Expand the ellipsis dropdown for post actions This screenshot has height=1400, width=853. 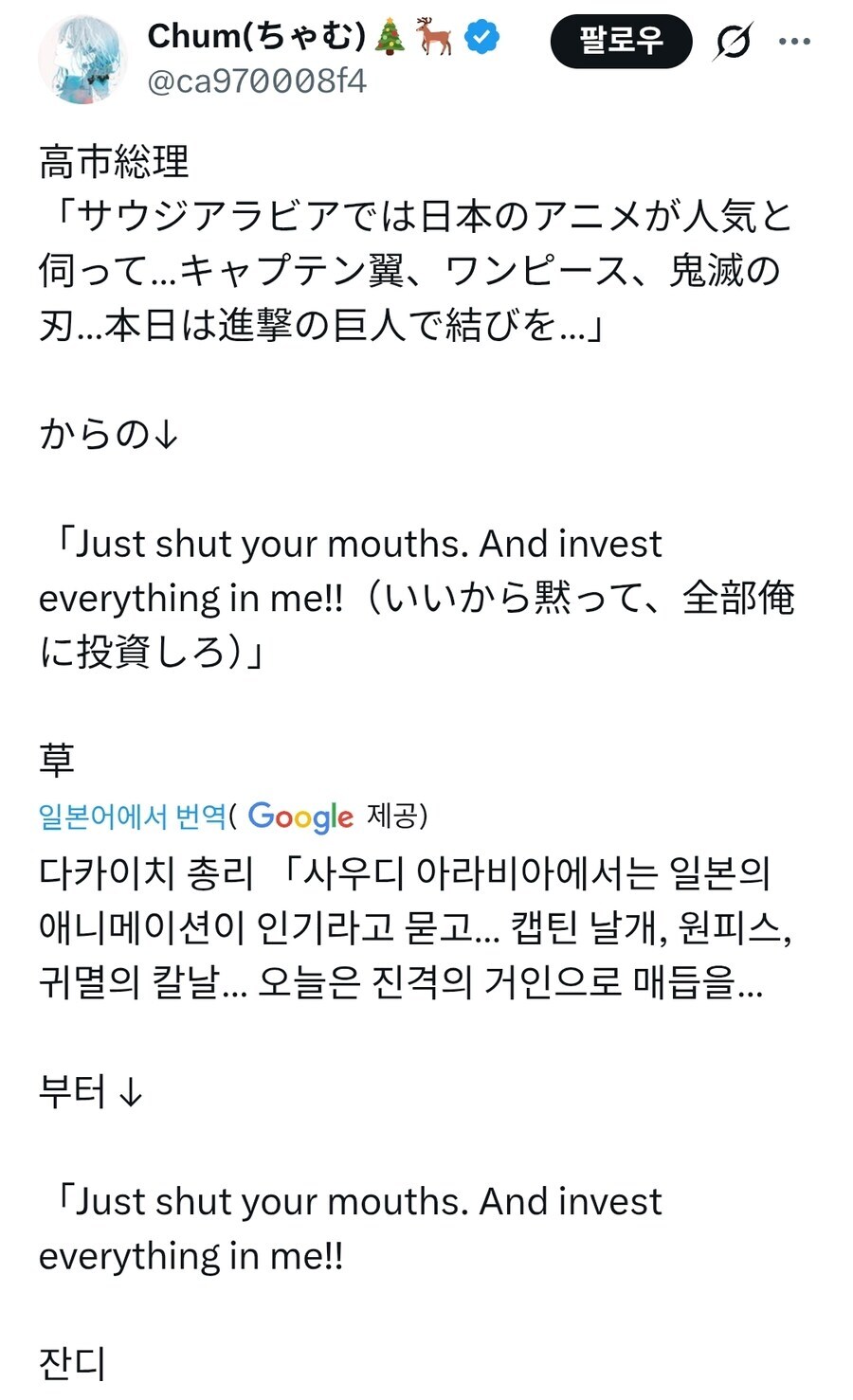click(795, 41)
